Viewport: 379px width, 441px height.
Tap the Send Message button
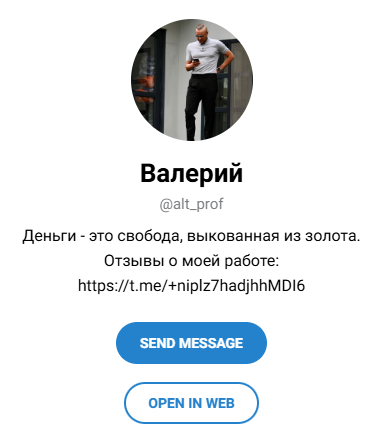(x=191, y=343)
